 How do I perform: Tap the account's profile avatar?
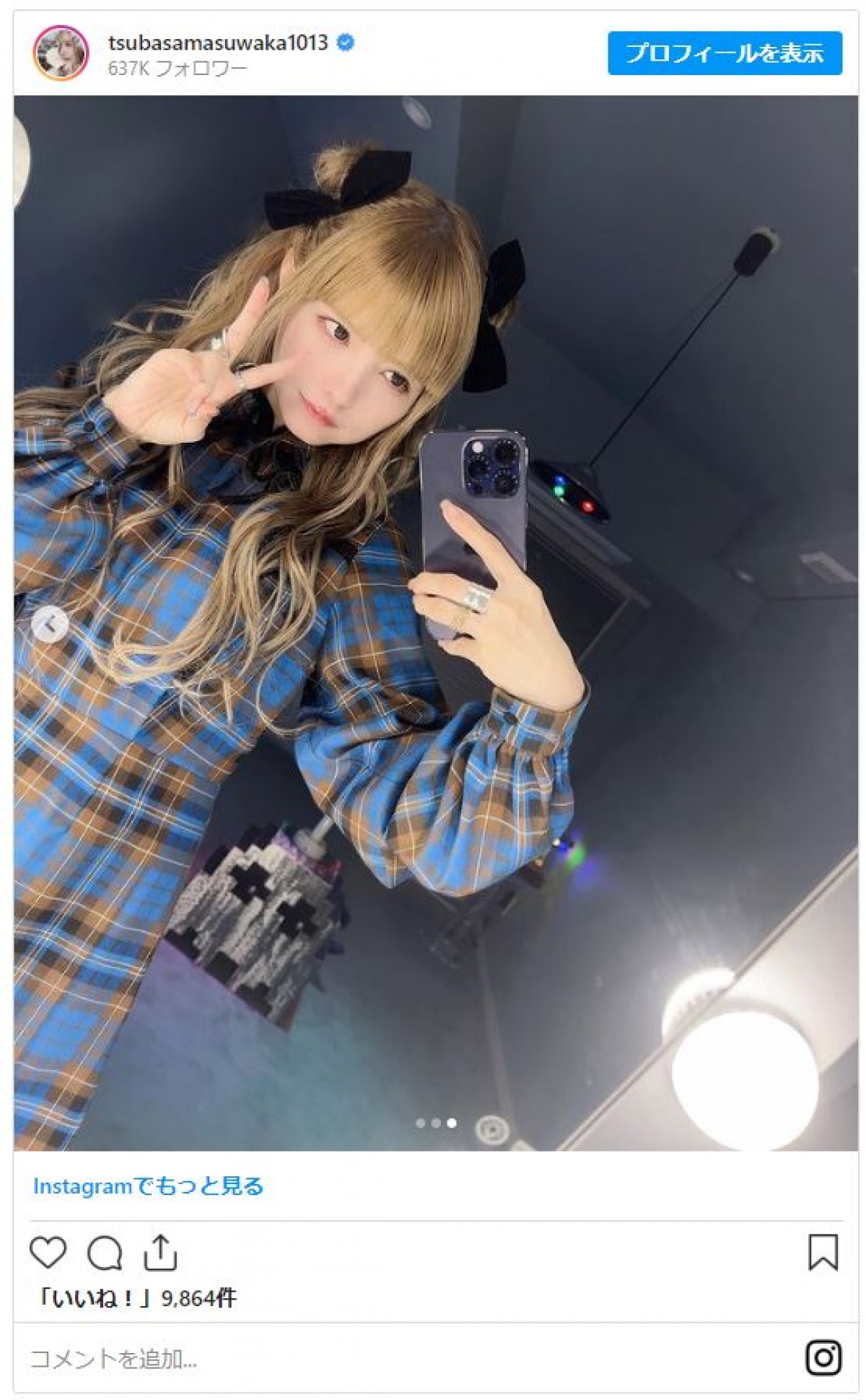tap(61, 53)
